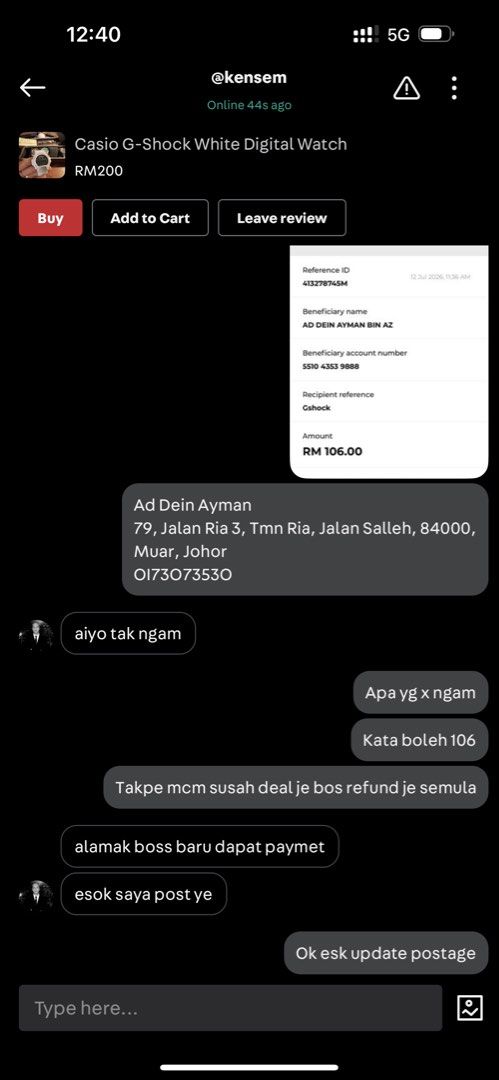Report the user via the warning icon
499x1080 pixels.
[x=407, y=88]
